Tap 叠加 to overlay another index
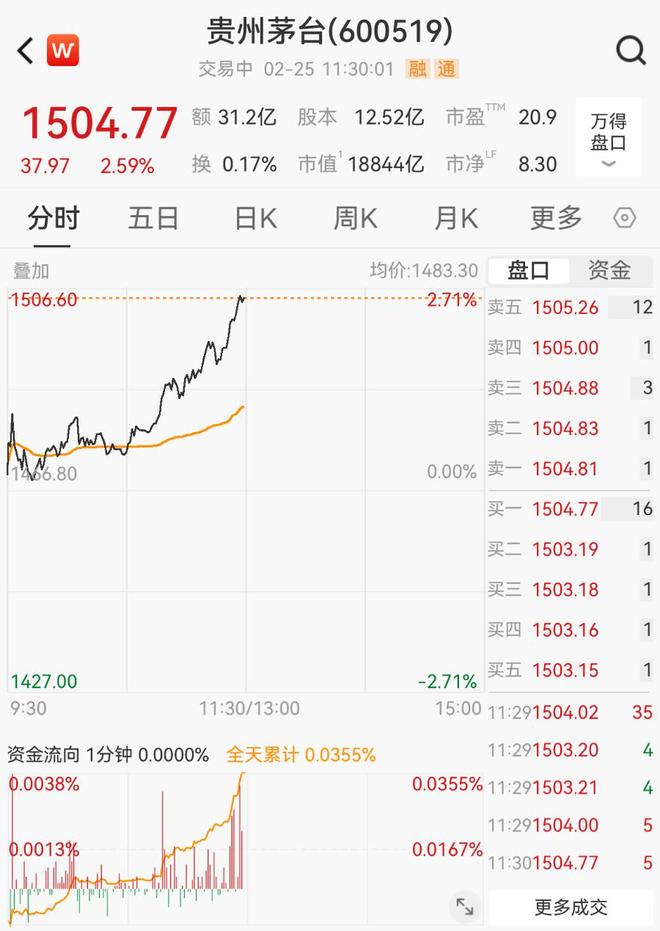660x931 pixels. [31, 271]
